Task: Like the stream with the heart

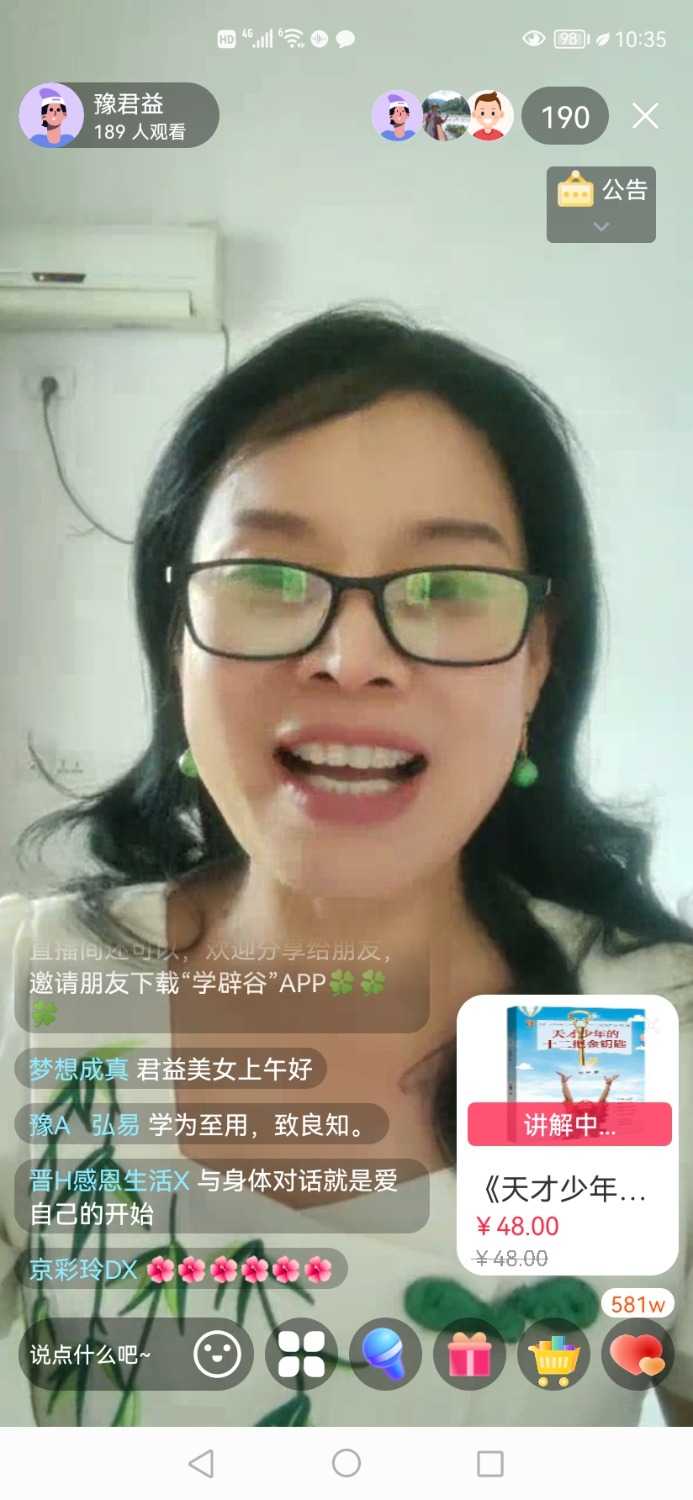Action: [638, 1355]
